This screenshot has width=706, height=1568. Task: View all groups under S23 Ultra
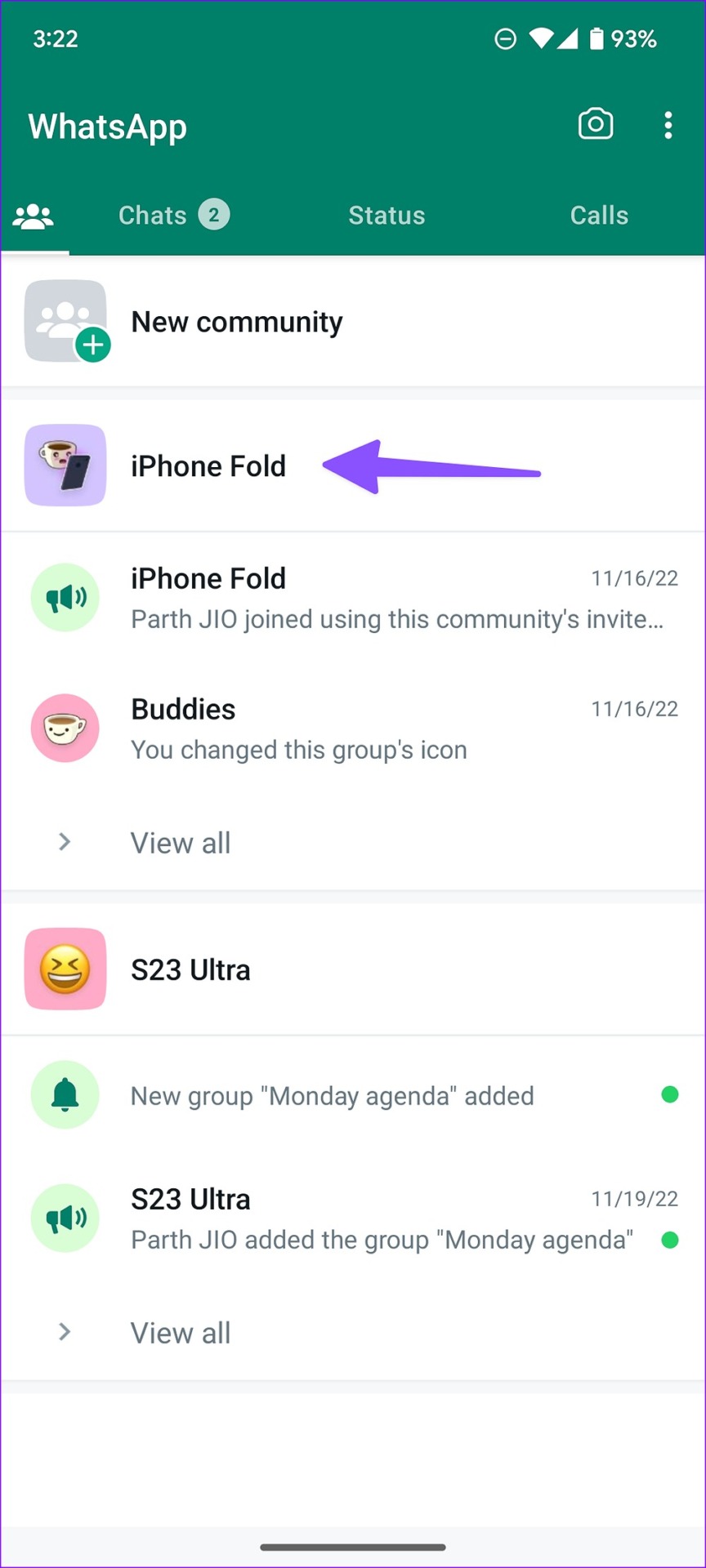click(x=181, y=1333)
